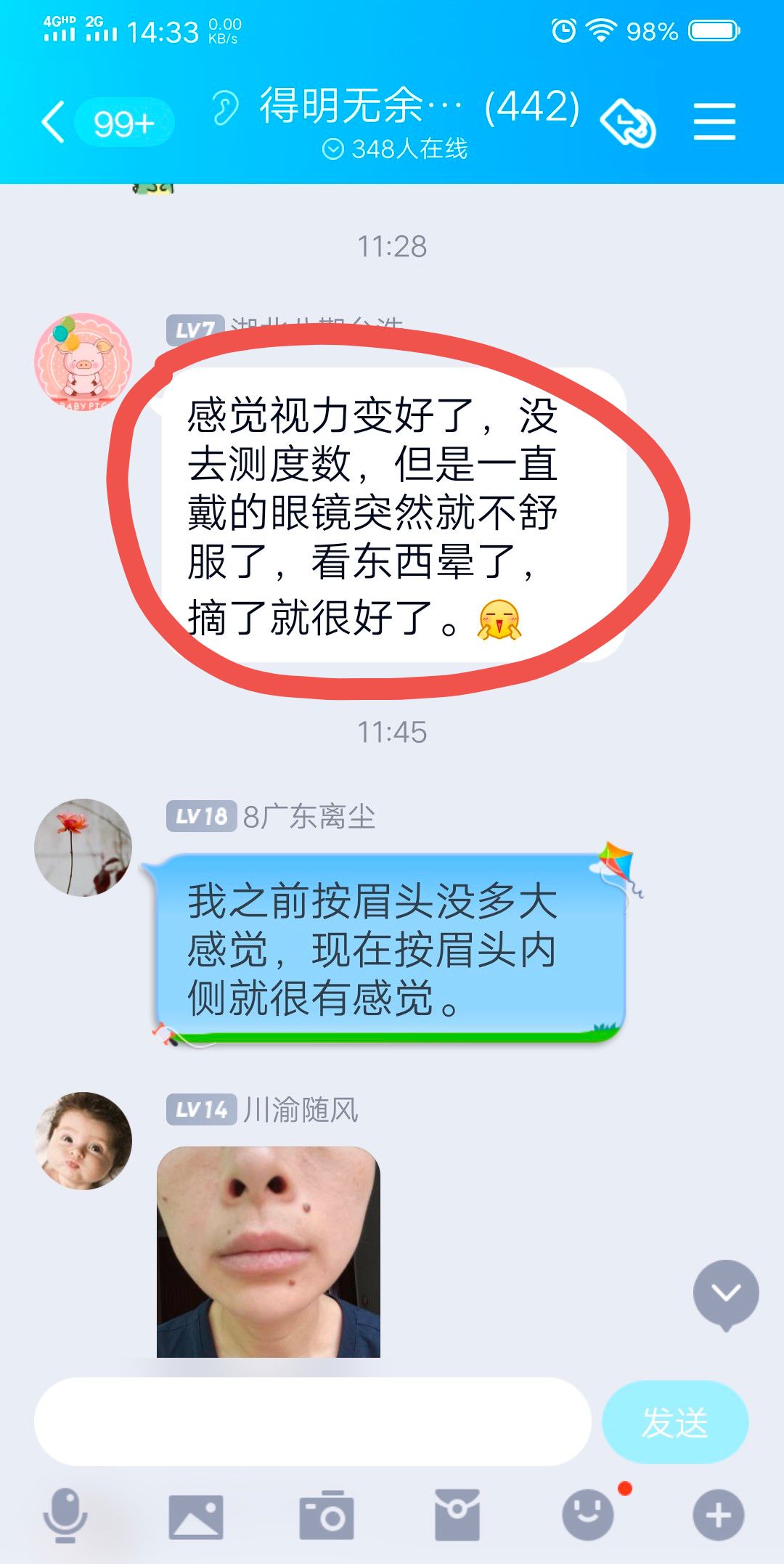Open 川渝随风's baby avatar profile
The image size is (784, 1564).
coord(83,1141)
